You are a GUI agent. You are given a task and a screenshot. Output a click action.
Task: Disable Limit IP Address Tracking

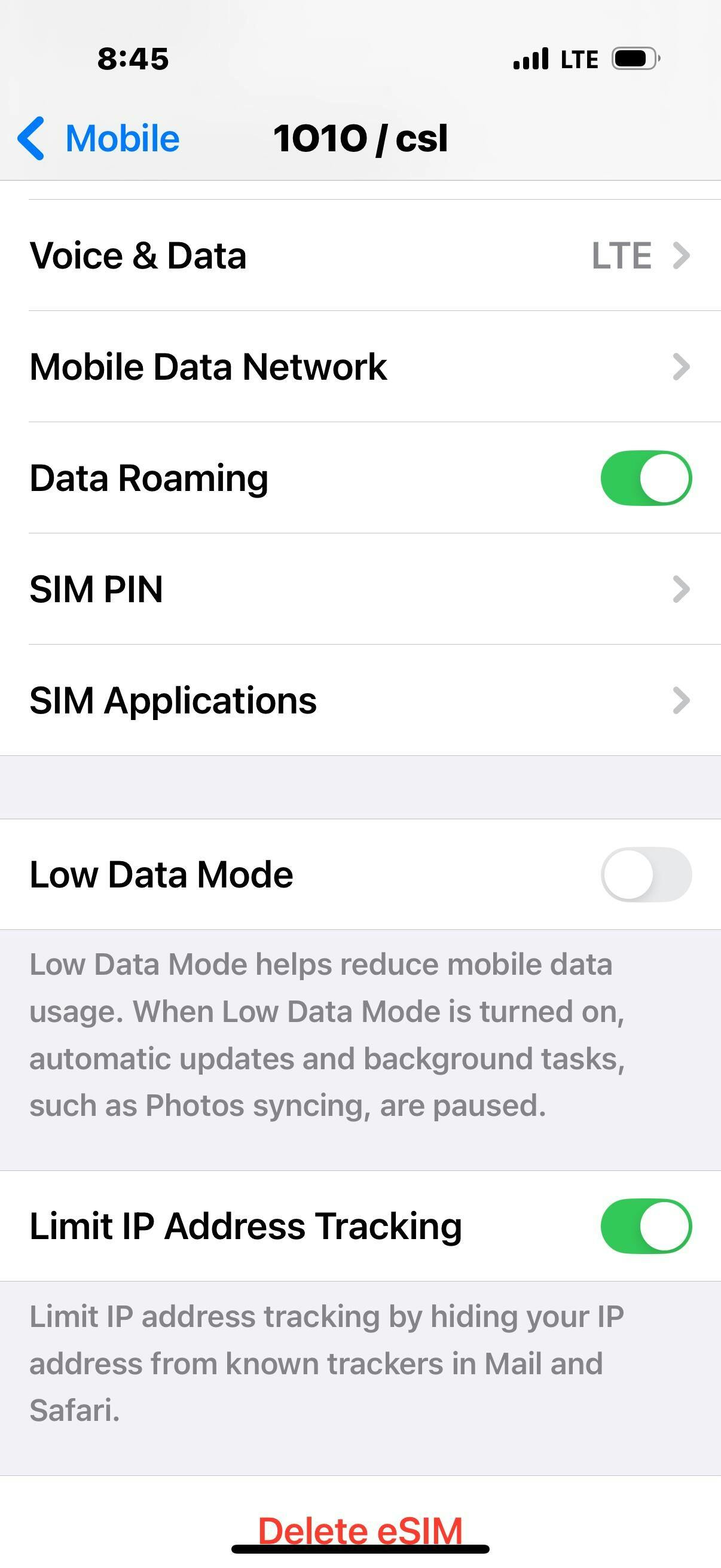[x=646, y=1226]
